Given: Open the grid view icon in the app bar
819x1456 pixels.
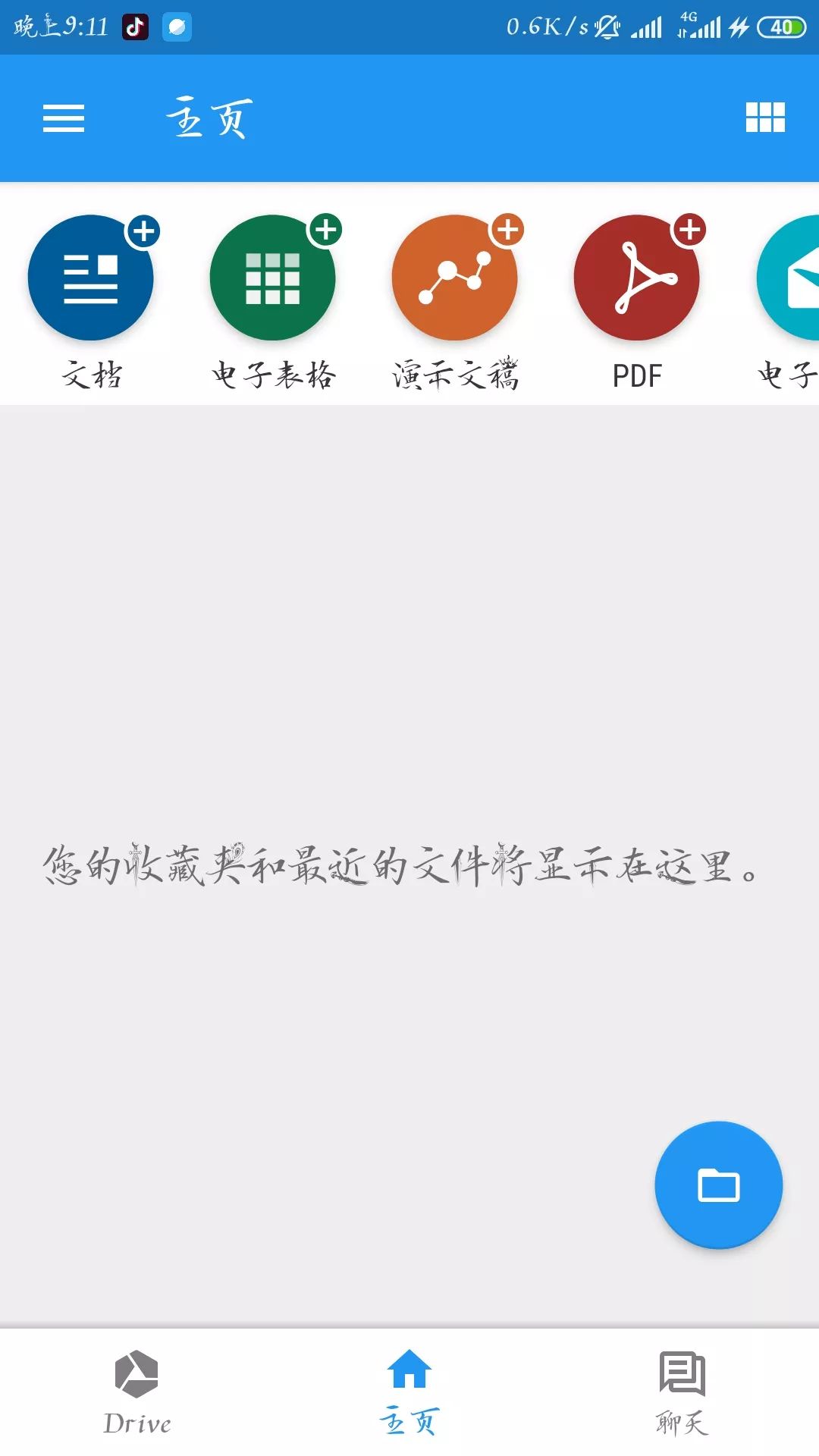Looking at the screenshot, I should click(764, 118).
